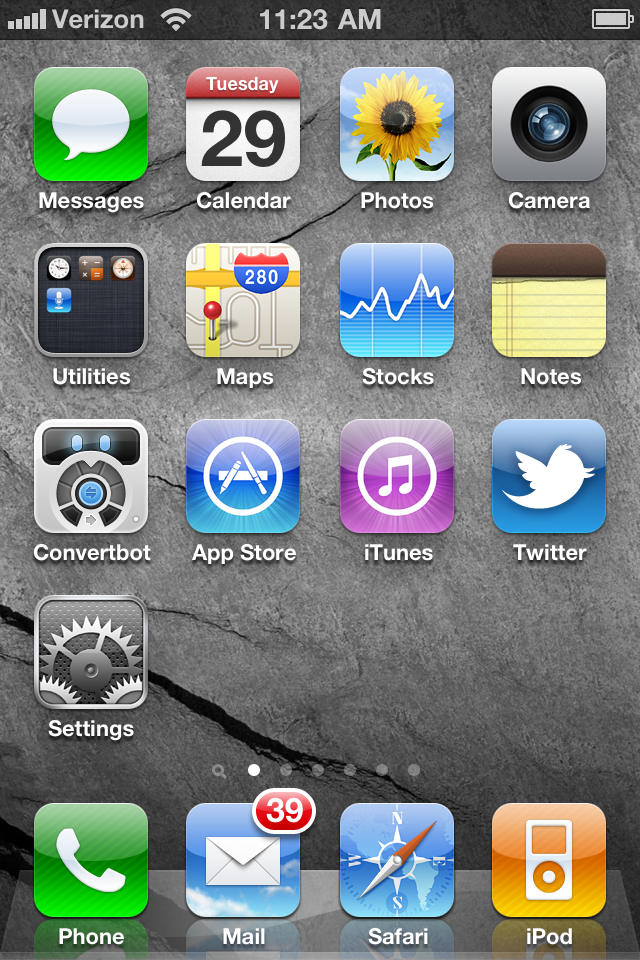Open Mail with 39 unread messages

(x=243, y=860)
